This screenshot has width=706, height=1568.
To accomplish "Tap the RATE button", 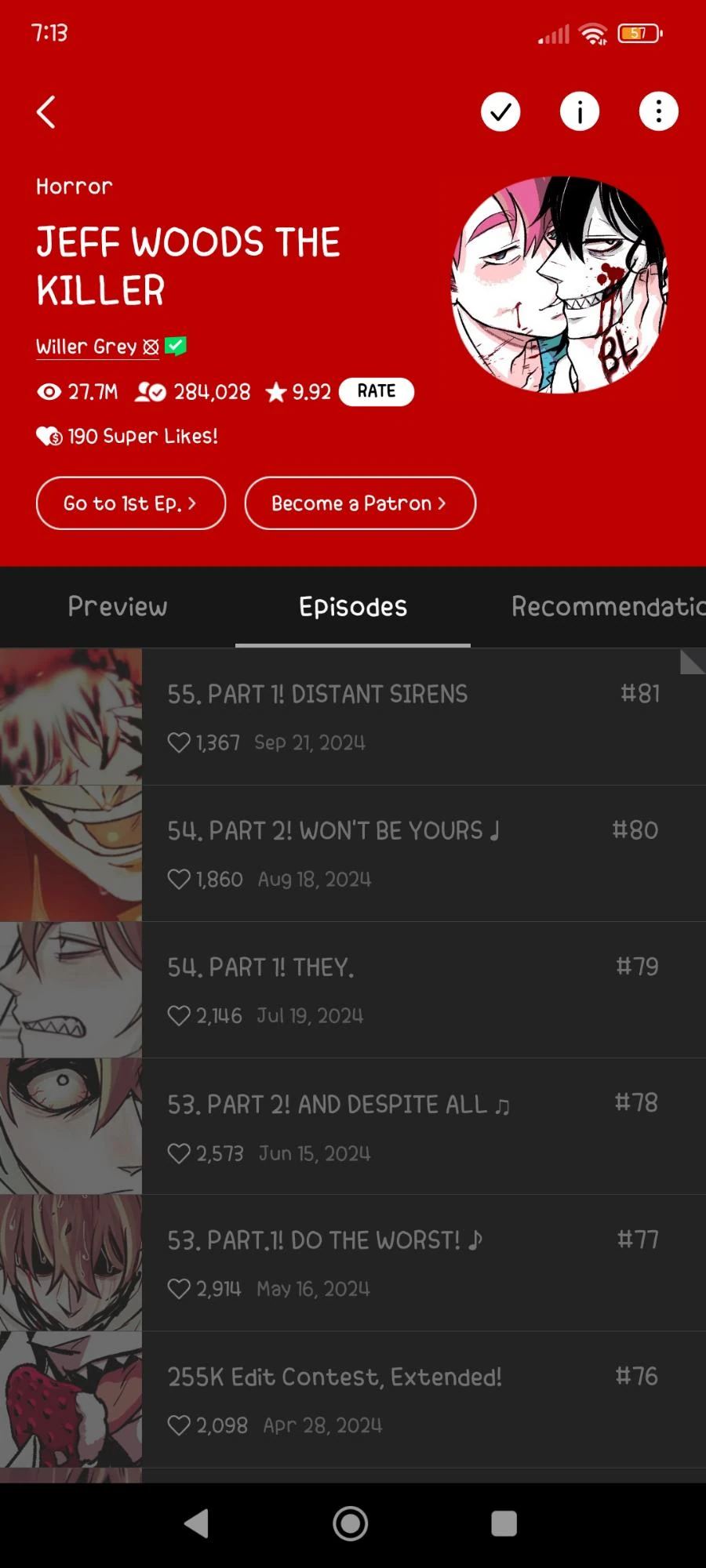I will tap(377, 391).
